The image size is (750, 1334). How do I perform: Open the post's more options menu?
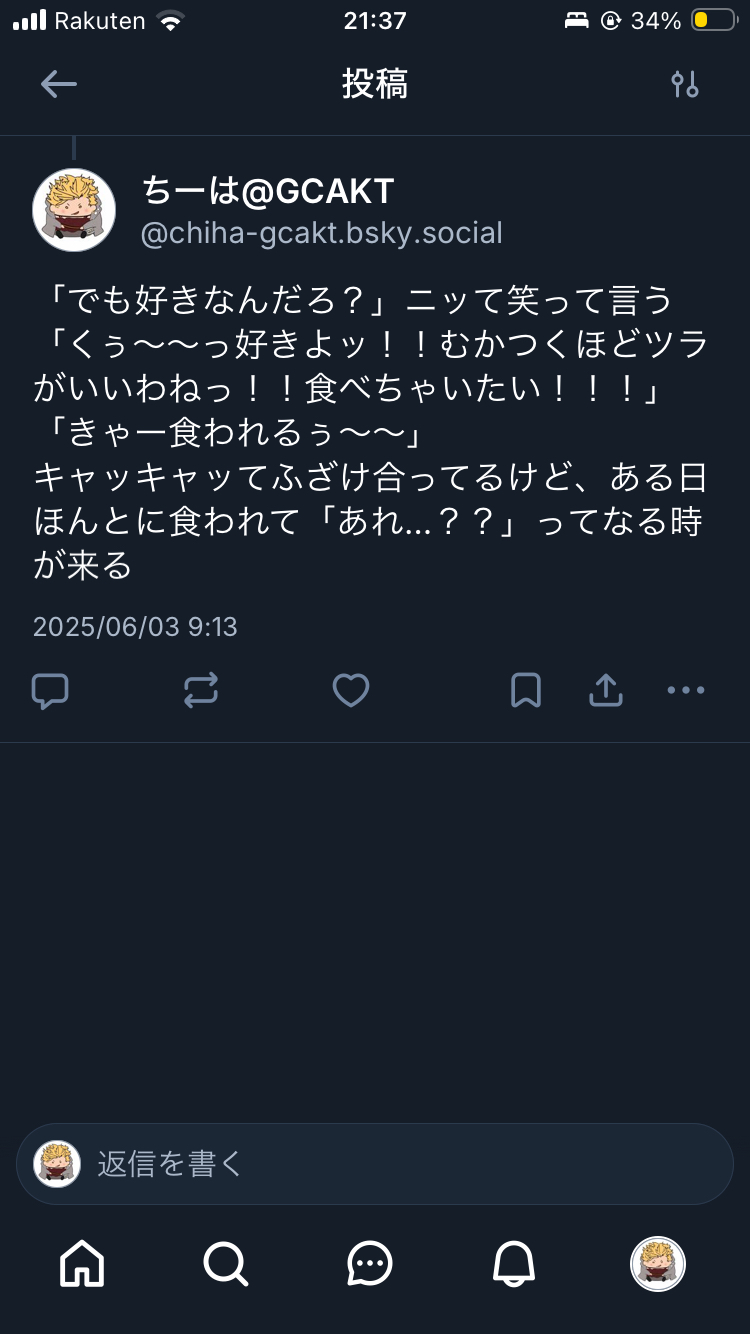(x=686, y=691)
